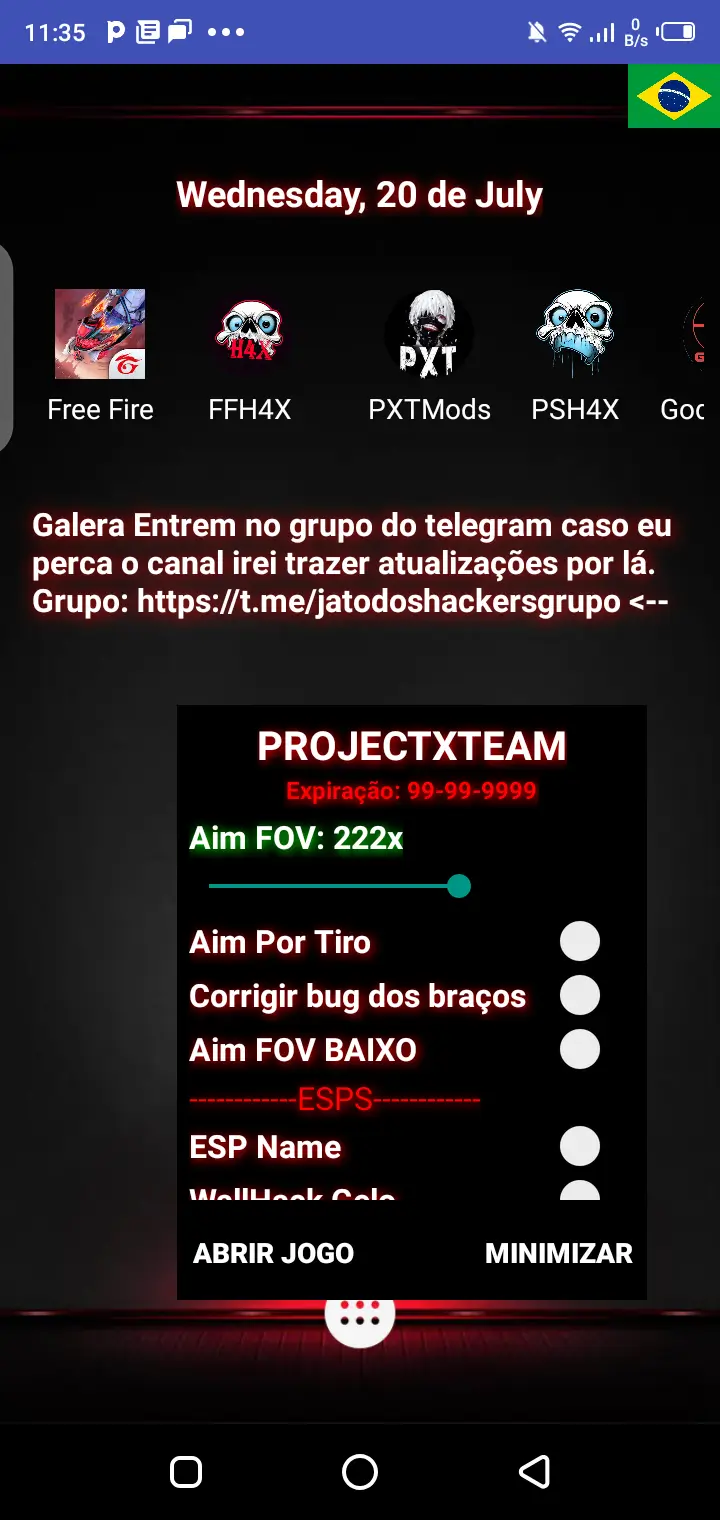Tap the three-dot overflow menu
The height and width of the screenshot is (1520, 720).
tap(226, 32)
